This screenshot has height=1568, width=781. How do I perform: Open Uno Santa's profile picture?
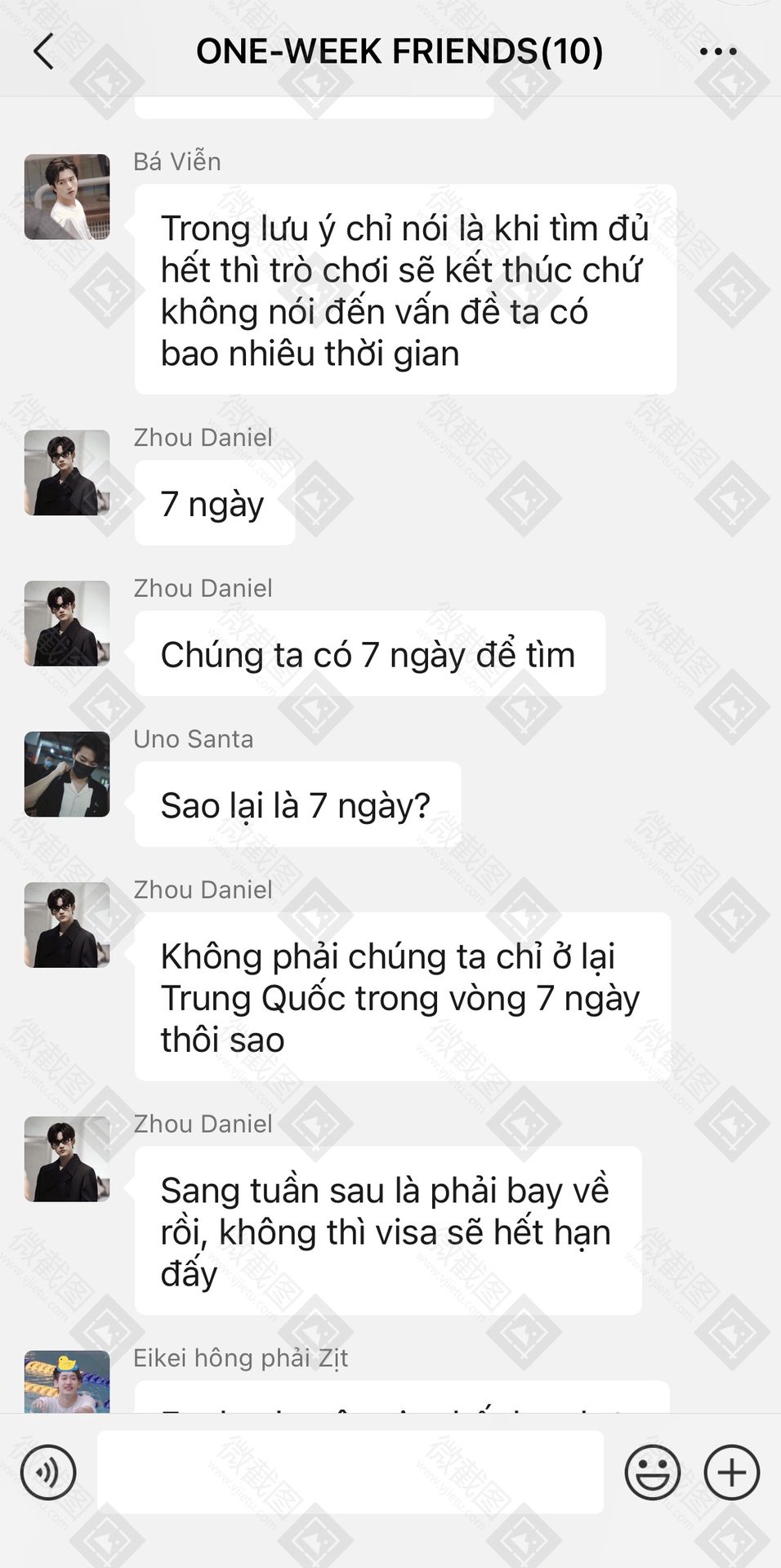(67, 774)
